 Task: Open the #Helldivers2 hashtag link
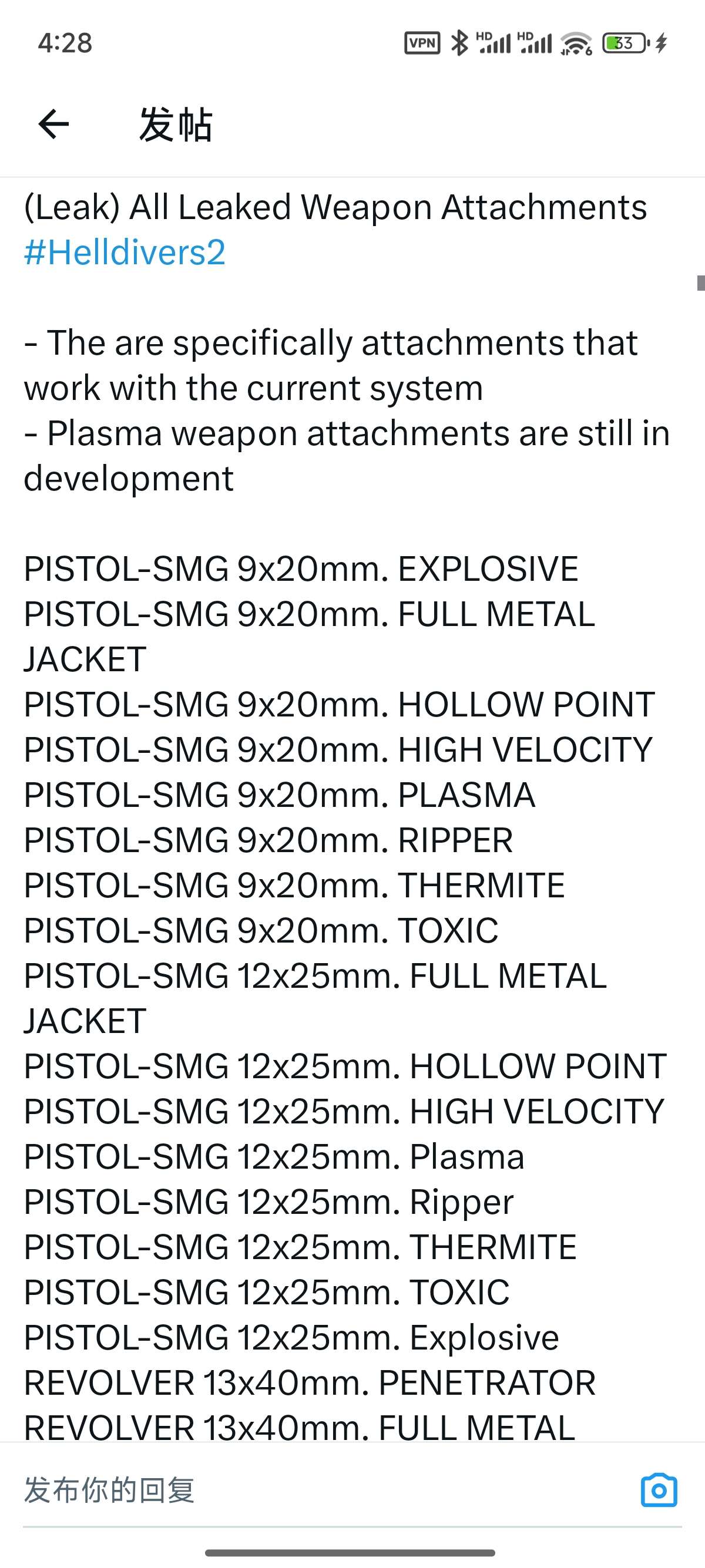(125, 252)
